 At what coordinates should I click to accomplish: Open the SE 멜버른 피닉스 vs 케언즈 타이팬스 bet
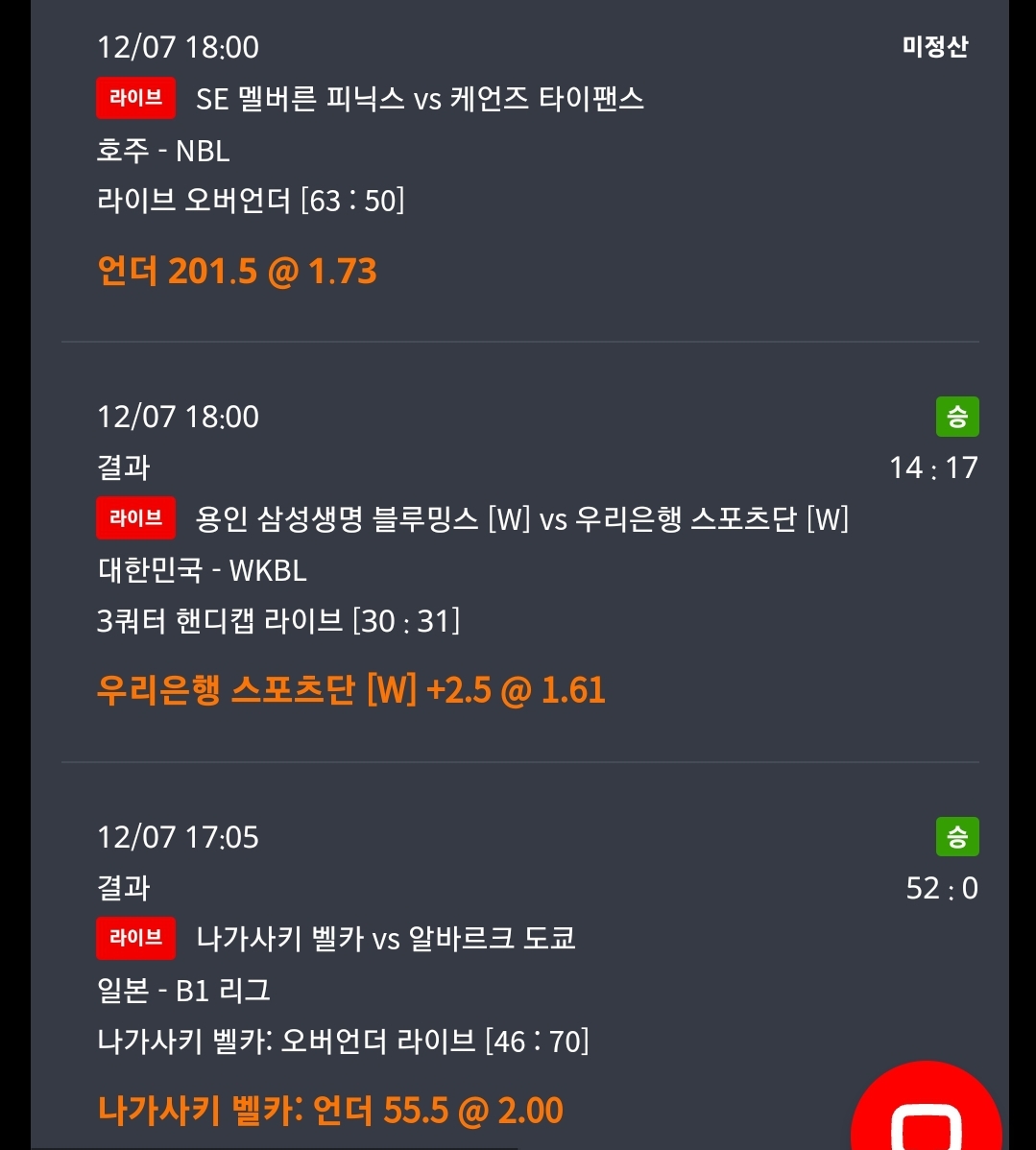click(420, 99)
